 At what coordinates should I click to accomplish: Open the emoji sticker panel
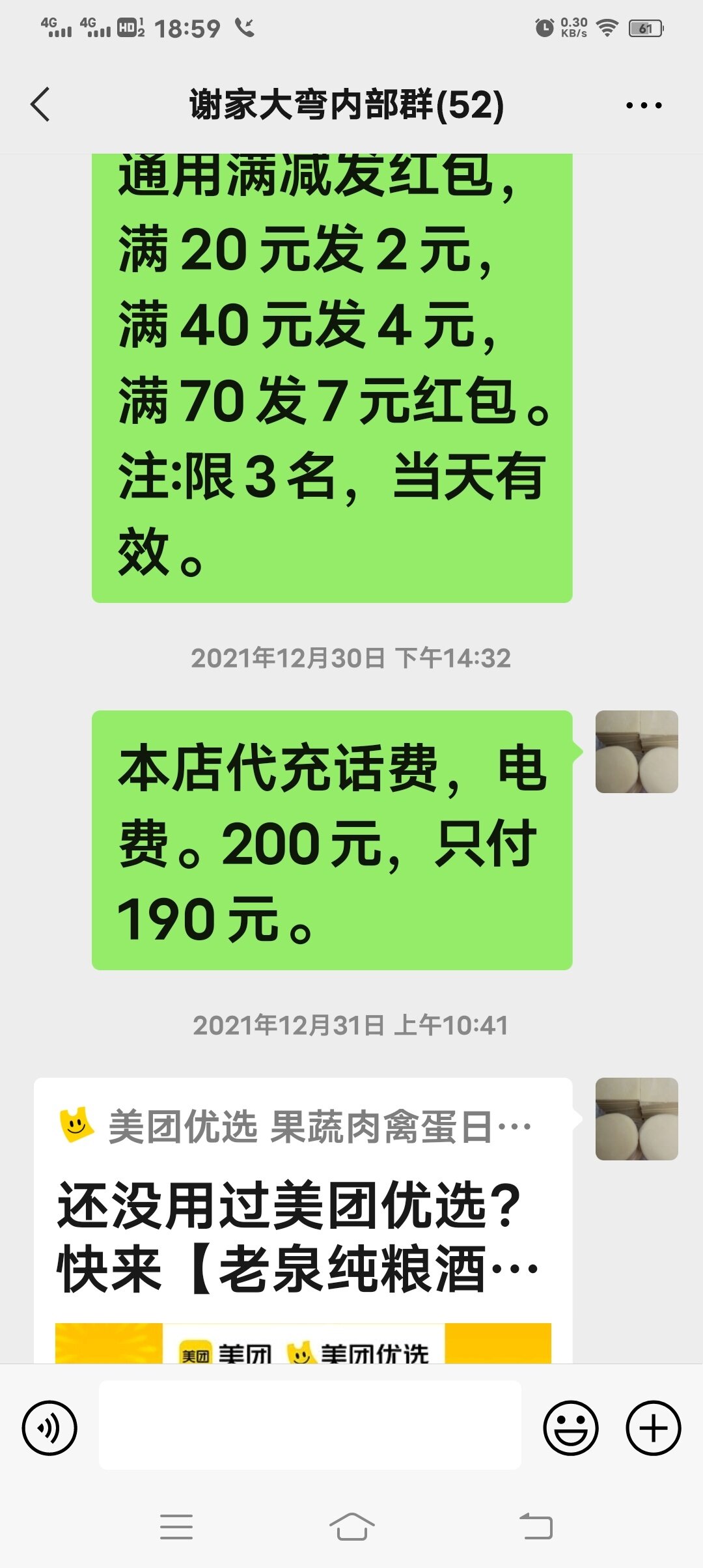coord(570,1428)
